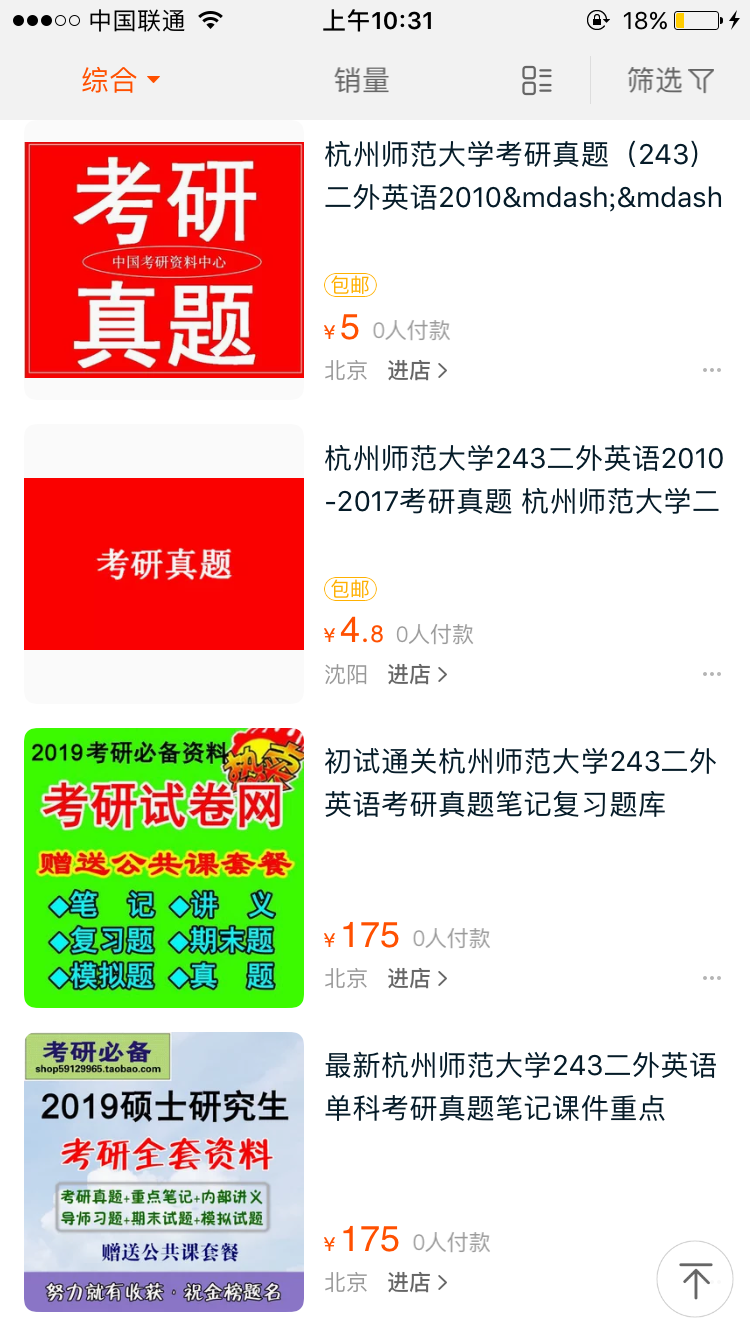Open 杭州师范大学243二外英语2010-2017 listing
This screenshot has height=1334, width=750.
pyautogui.click(x=523, y=480)
